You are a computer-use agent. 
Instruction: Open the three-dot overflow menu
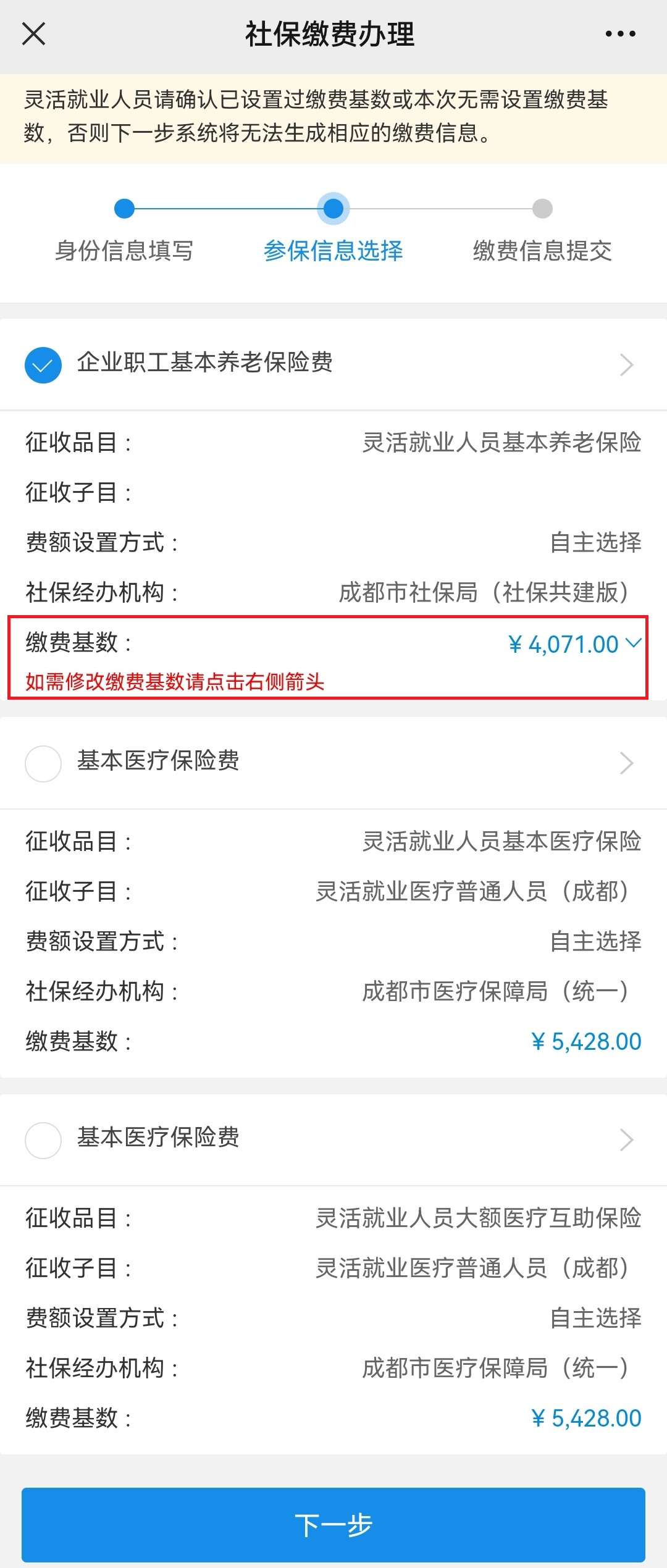coord(620,34)
